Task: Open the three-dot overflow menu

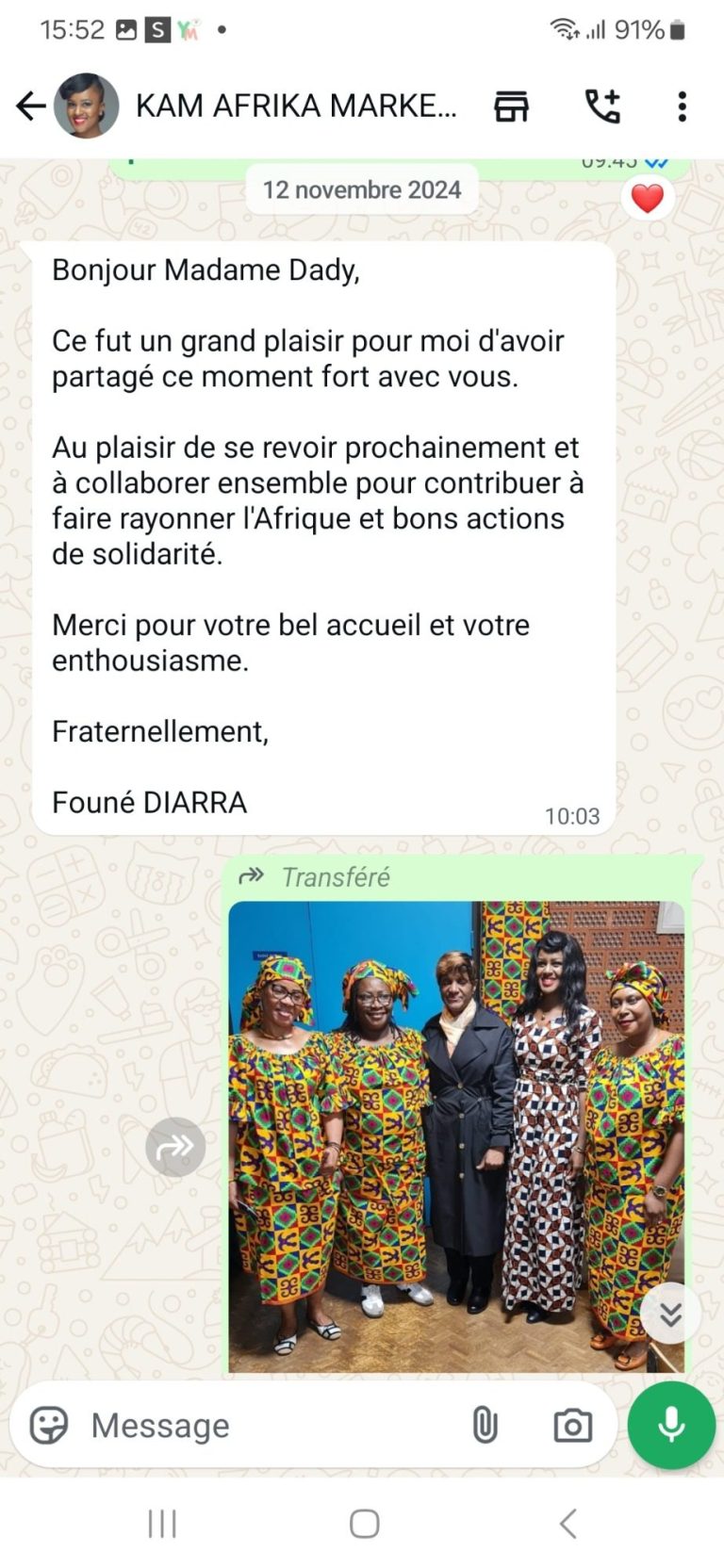Action: (x=682, y=106)
